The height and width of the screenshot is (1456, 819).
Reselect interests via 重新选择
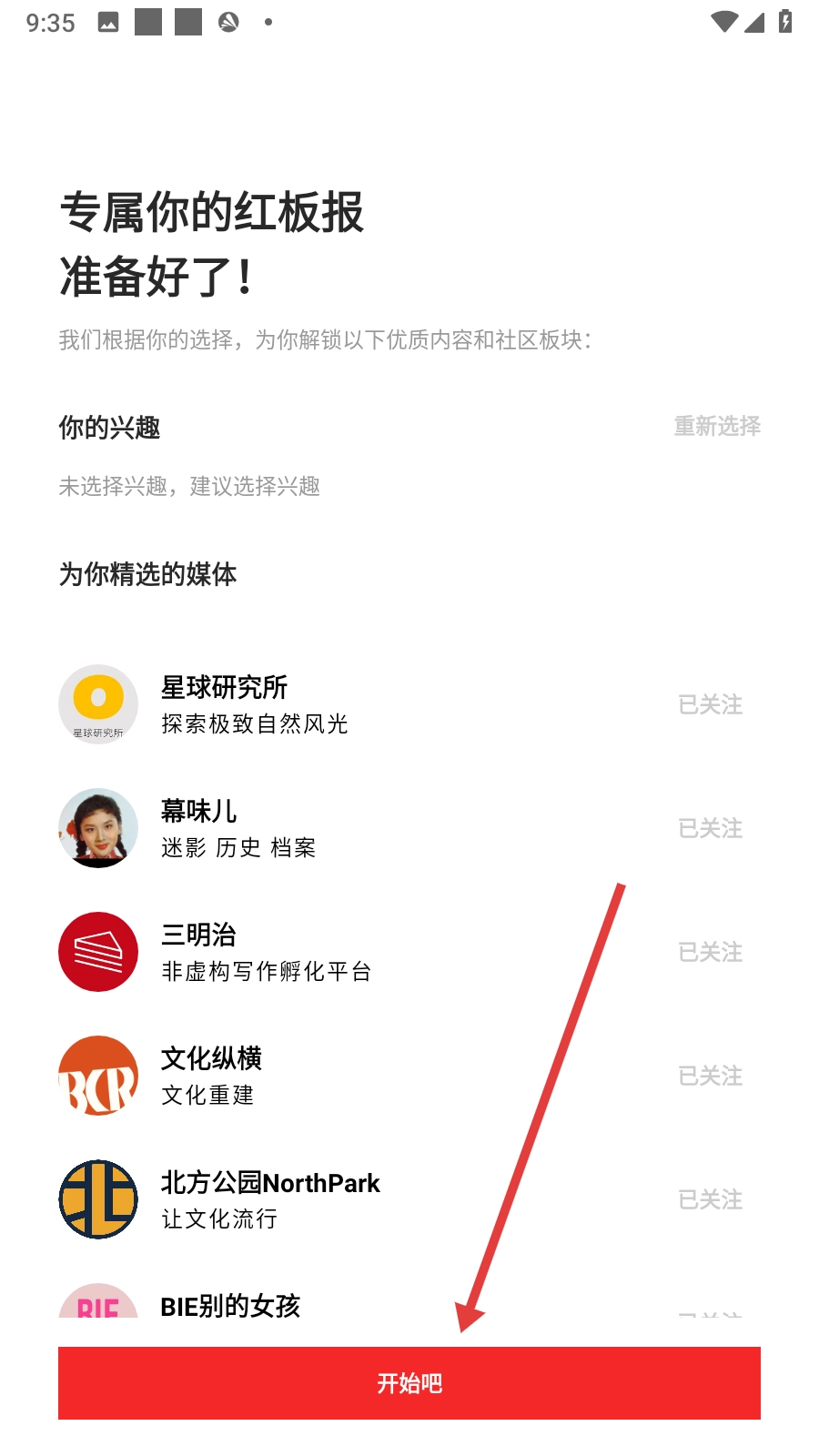click(716, 426)
